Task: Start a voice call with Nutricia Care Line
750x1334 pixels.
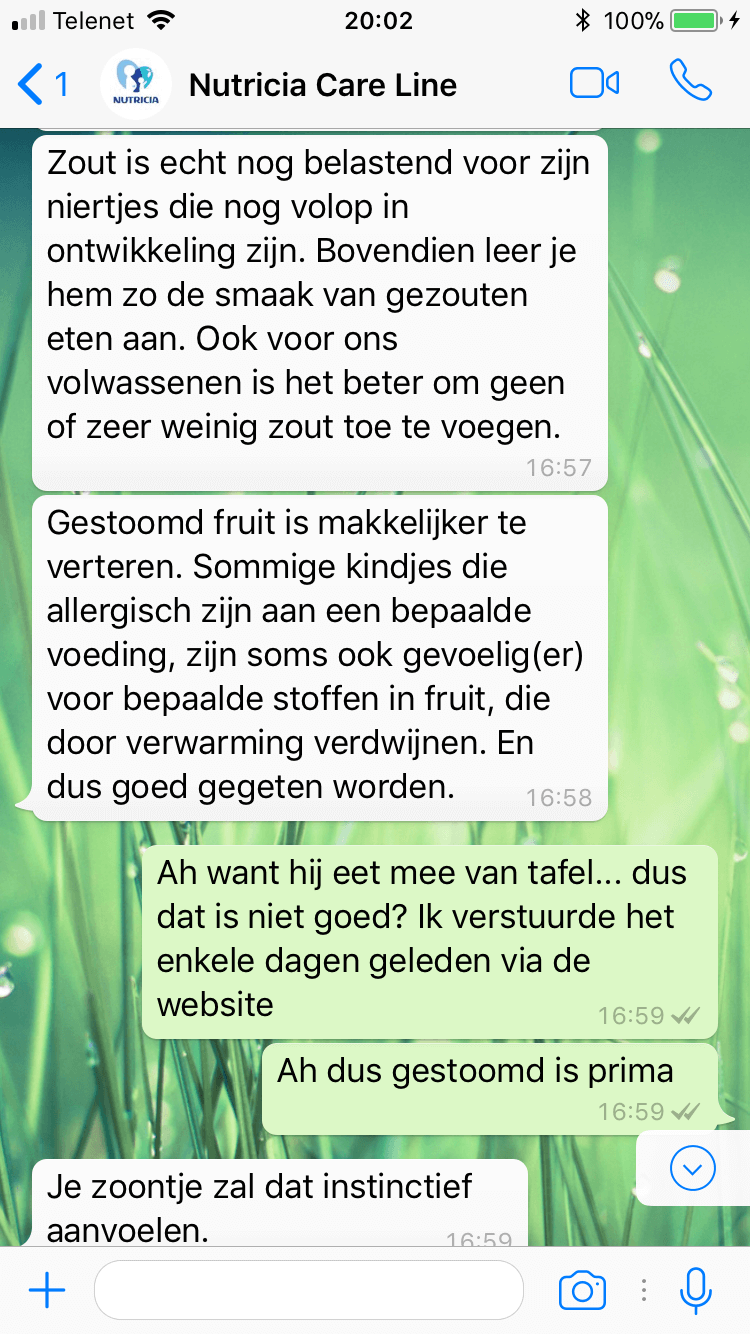Action: coord(690,82)
